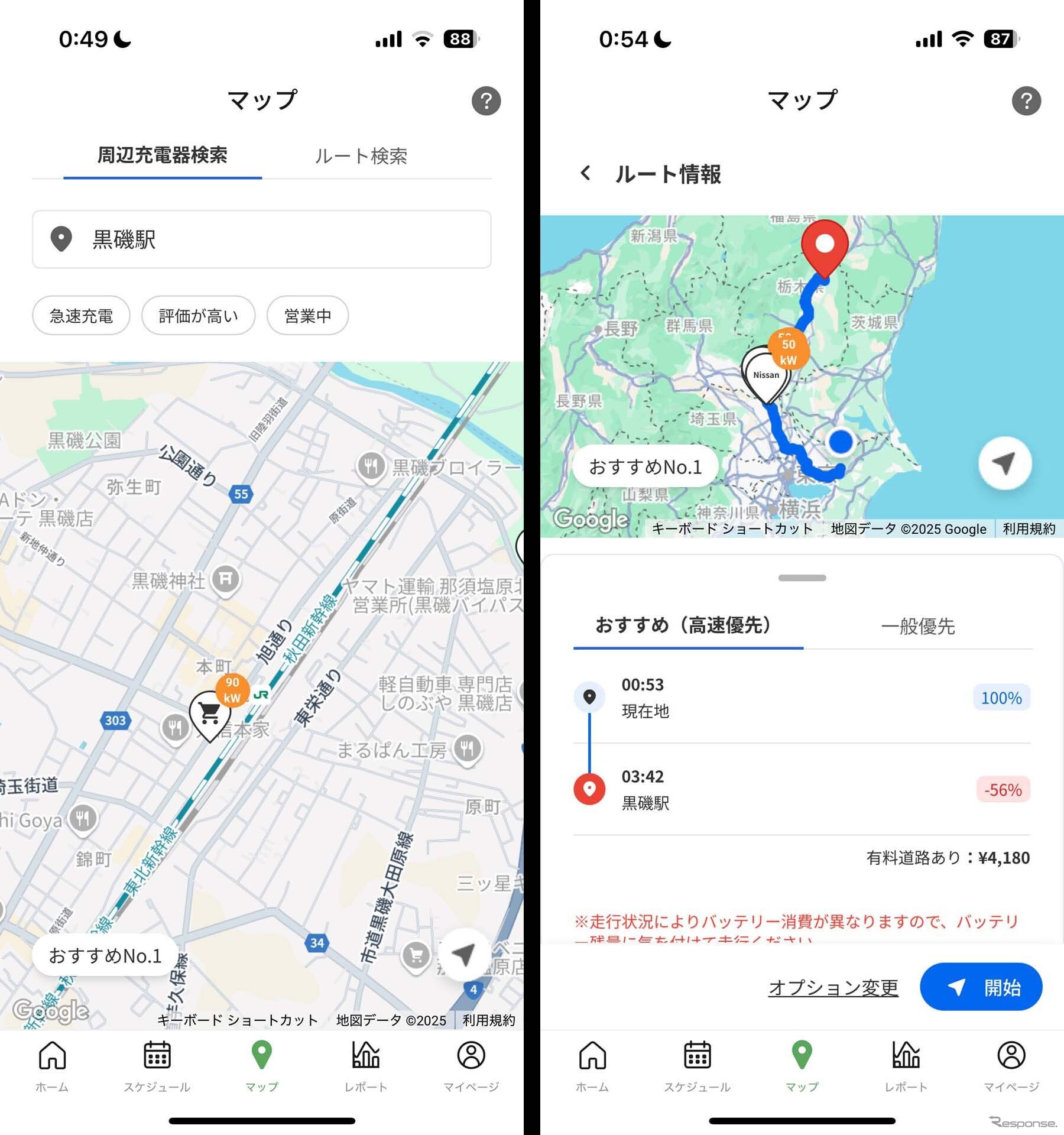
Task: Start navigation with the 開始 button
Action: coord(981,987)
